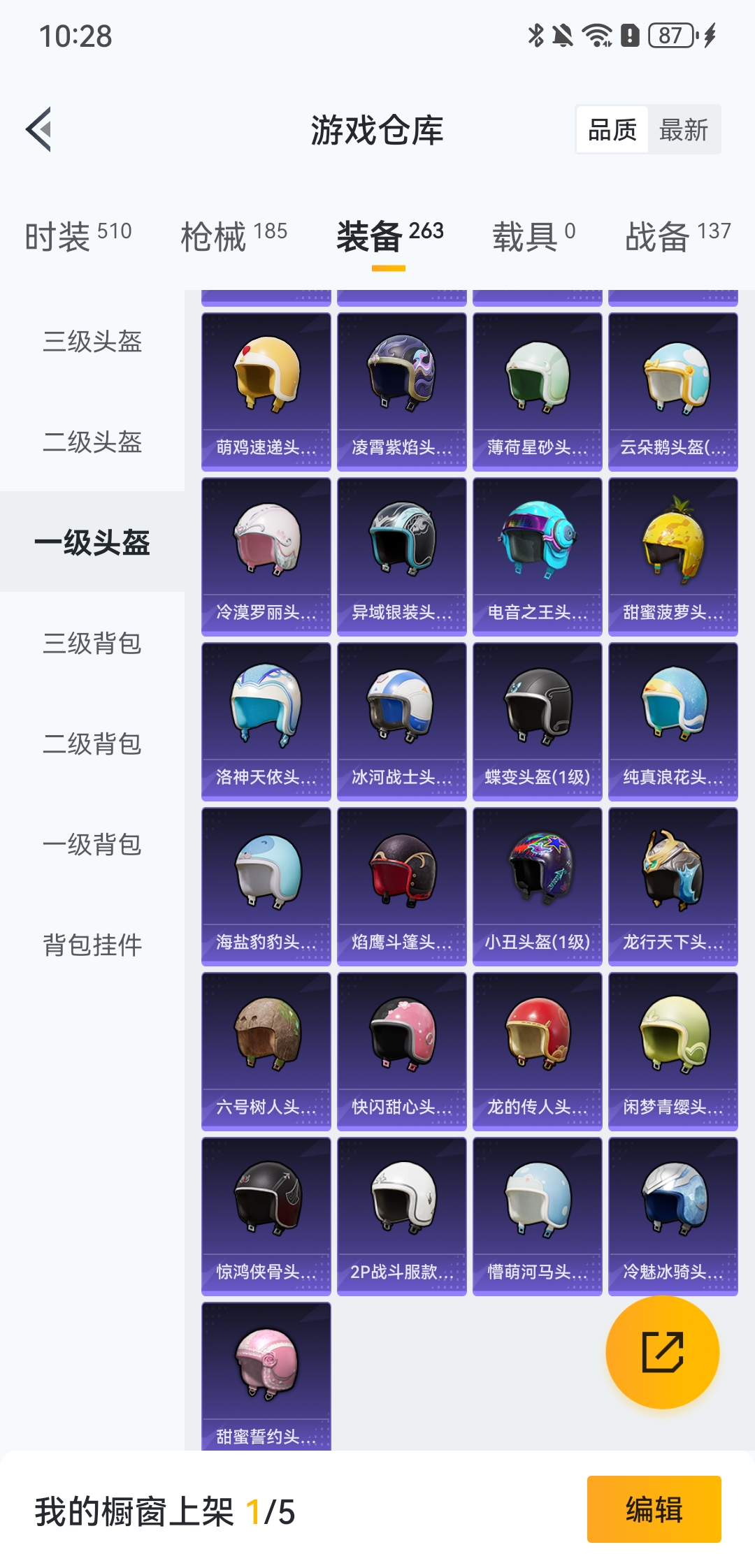Open the 甜蜜菠萝头盔 item

(673, 556)
